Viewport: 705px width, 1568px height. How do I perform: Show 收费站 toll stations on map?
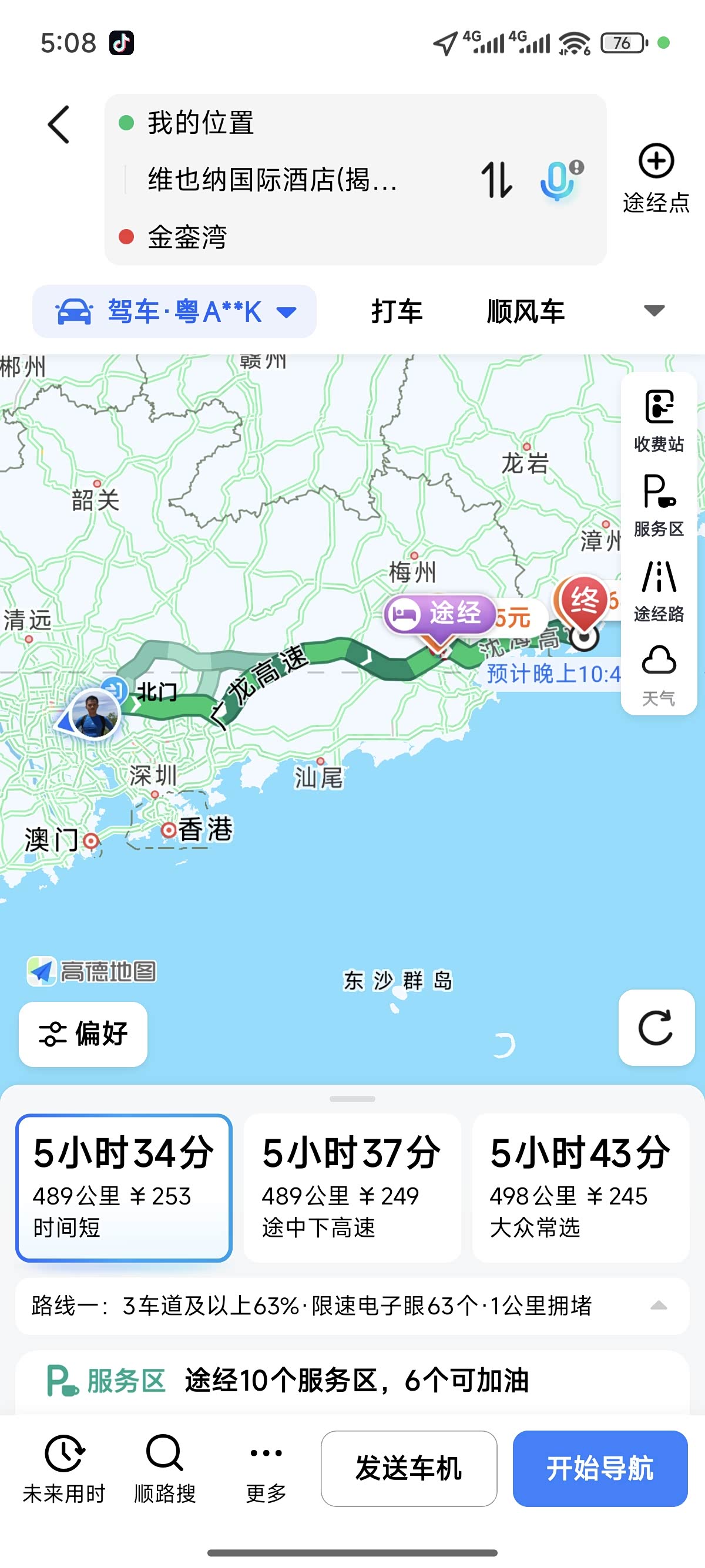click(x=659, y=421)
